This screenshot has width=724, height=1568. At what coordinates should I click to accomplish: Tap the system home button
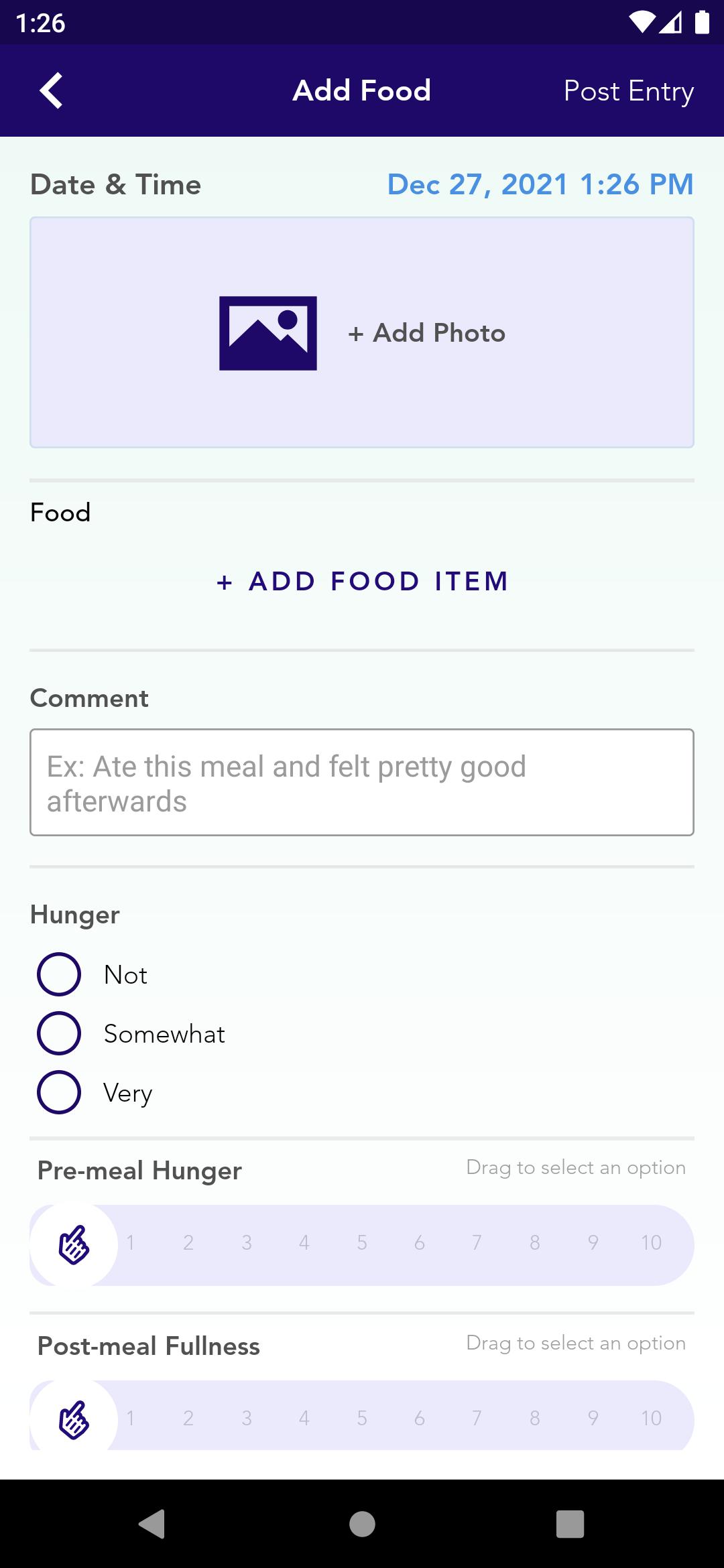coord(362,1524)
